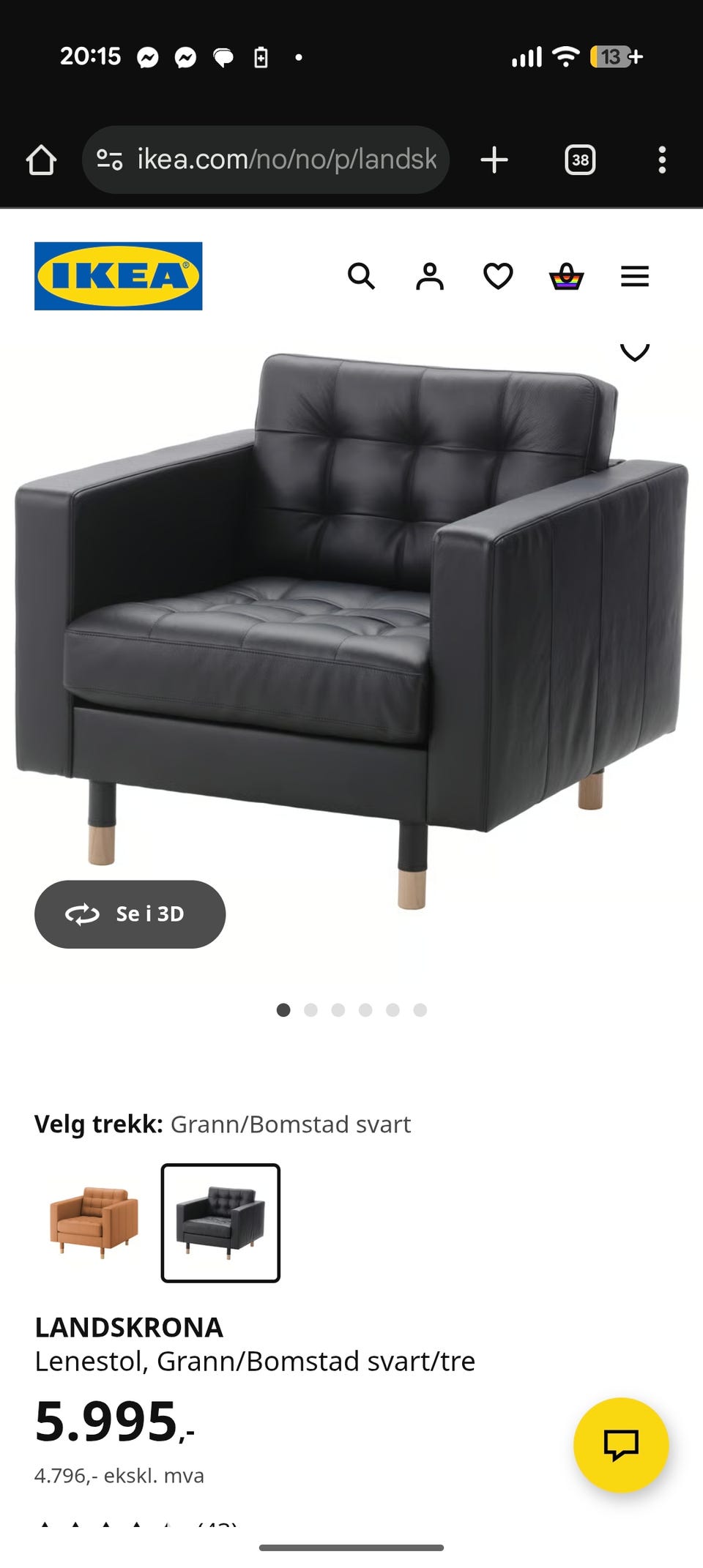This screenshot has height=1568, width=703.
Task: Open the browser three-dot menu
Action: tap(662, 160)
